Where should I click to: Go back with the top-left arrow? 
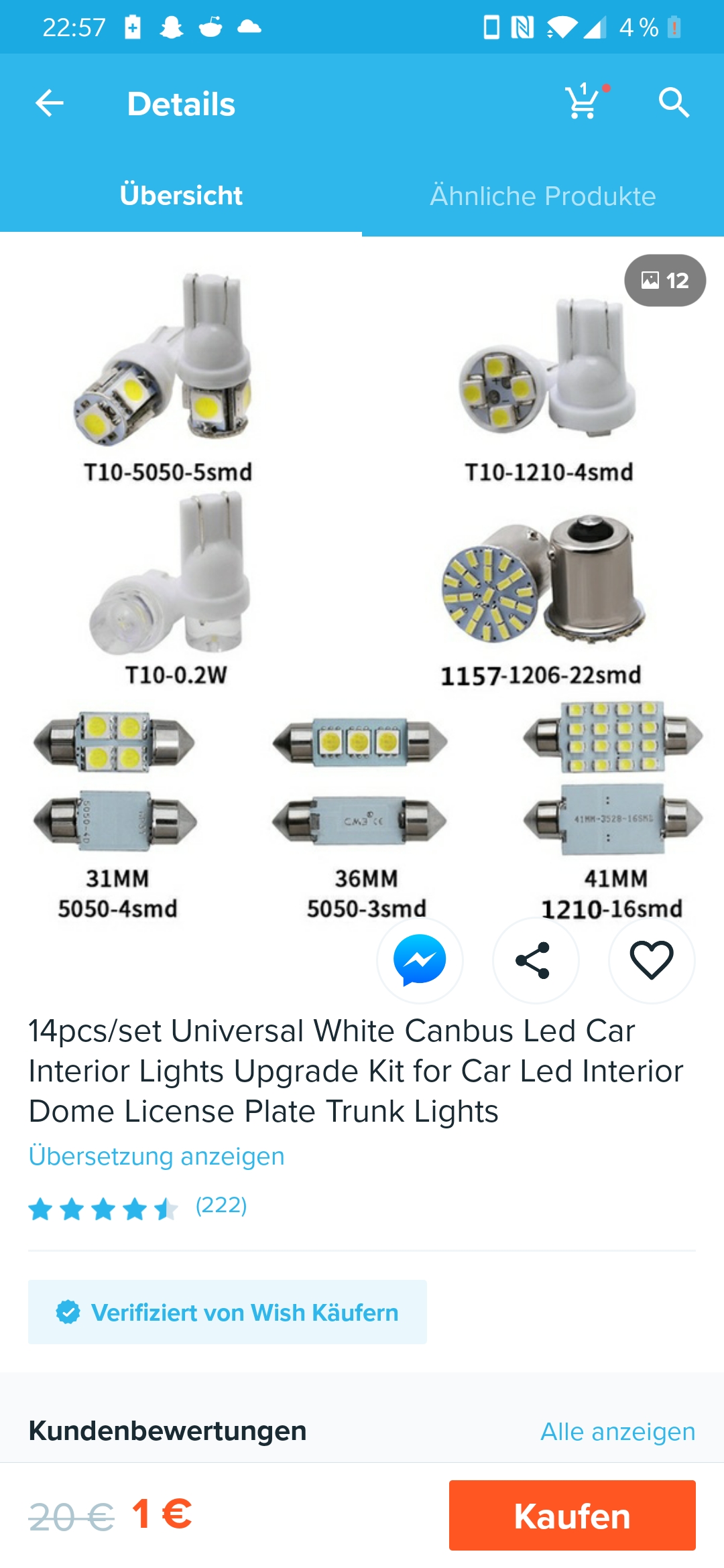(50, 104)
